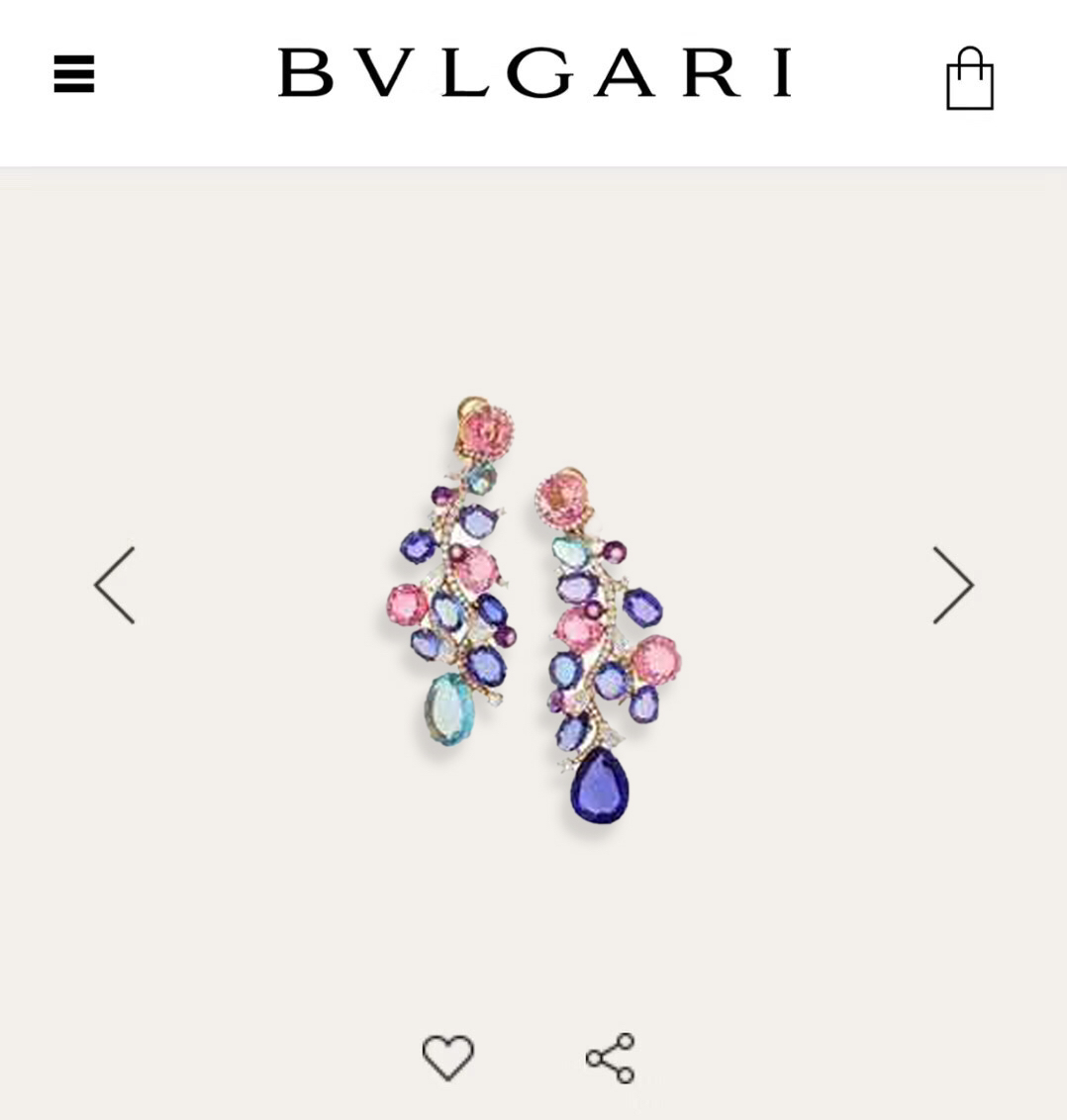
Task: Open the shopping bag
Action: (970, 78)
